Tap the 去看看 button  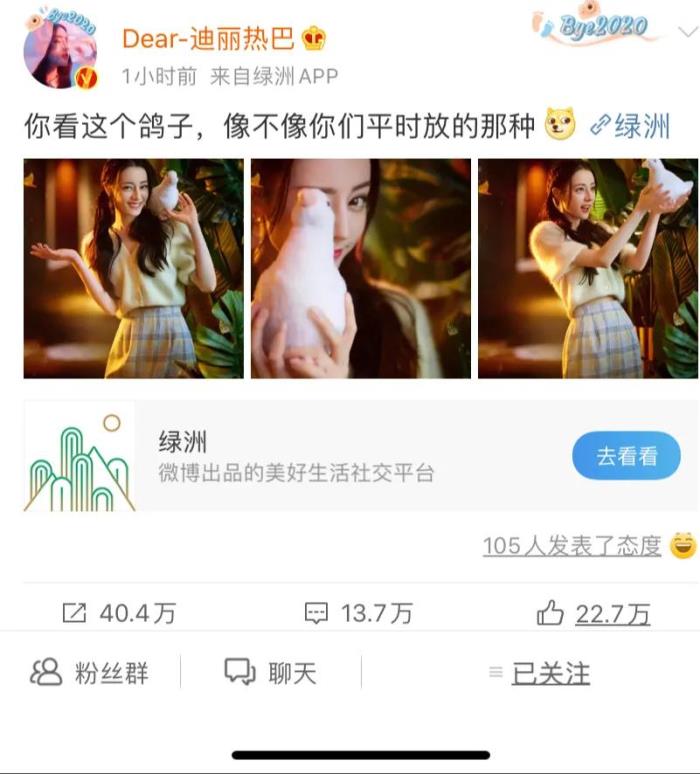[x=626, y=456]
